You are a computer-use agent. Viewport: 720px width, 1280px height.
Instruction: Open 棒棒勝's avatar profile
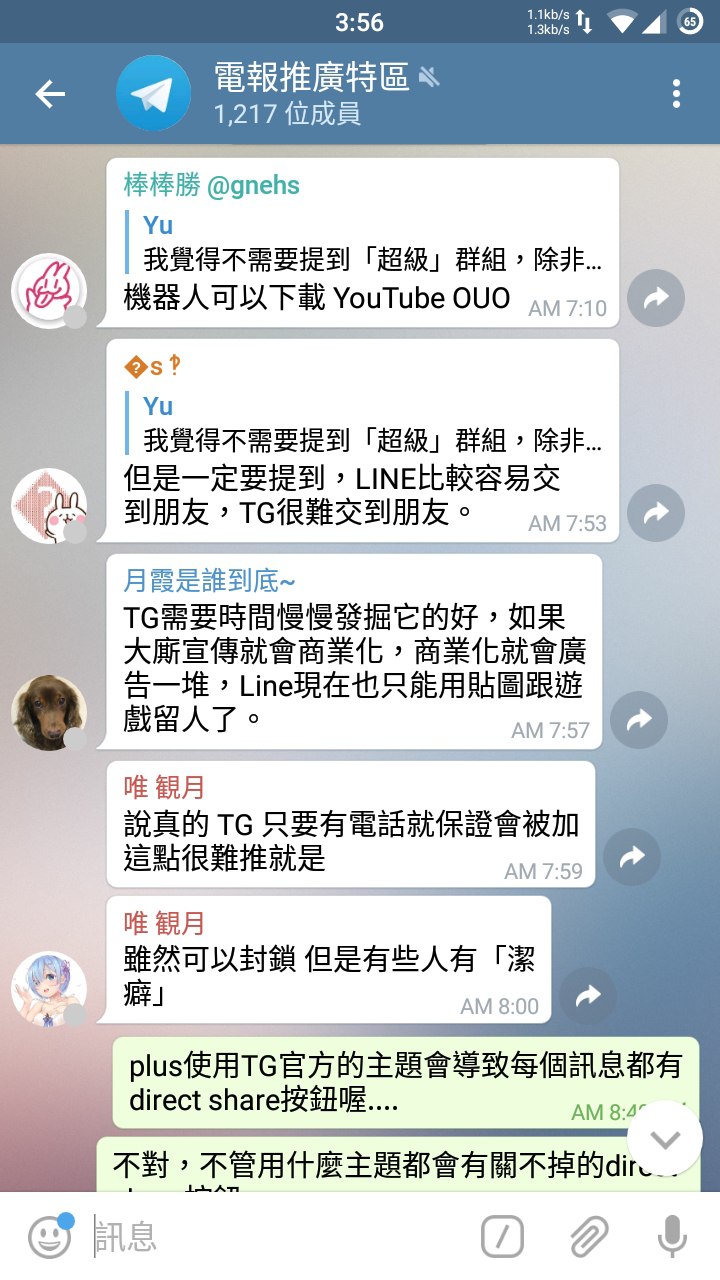point(49,291)
